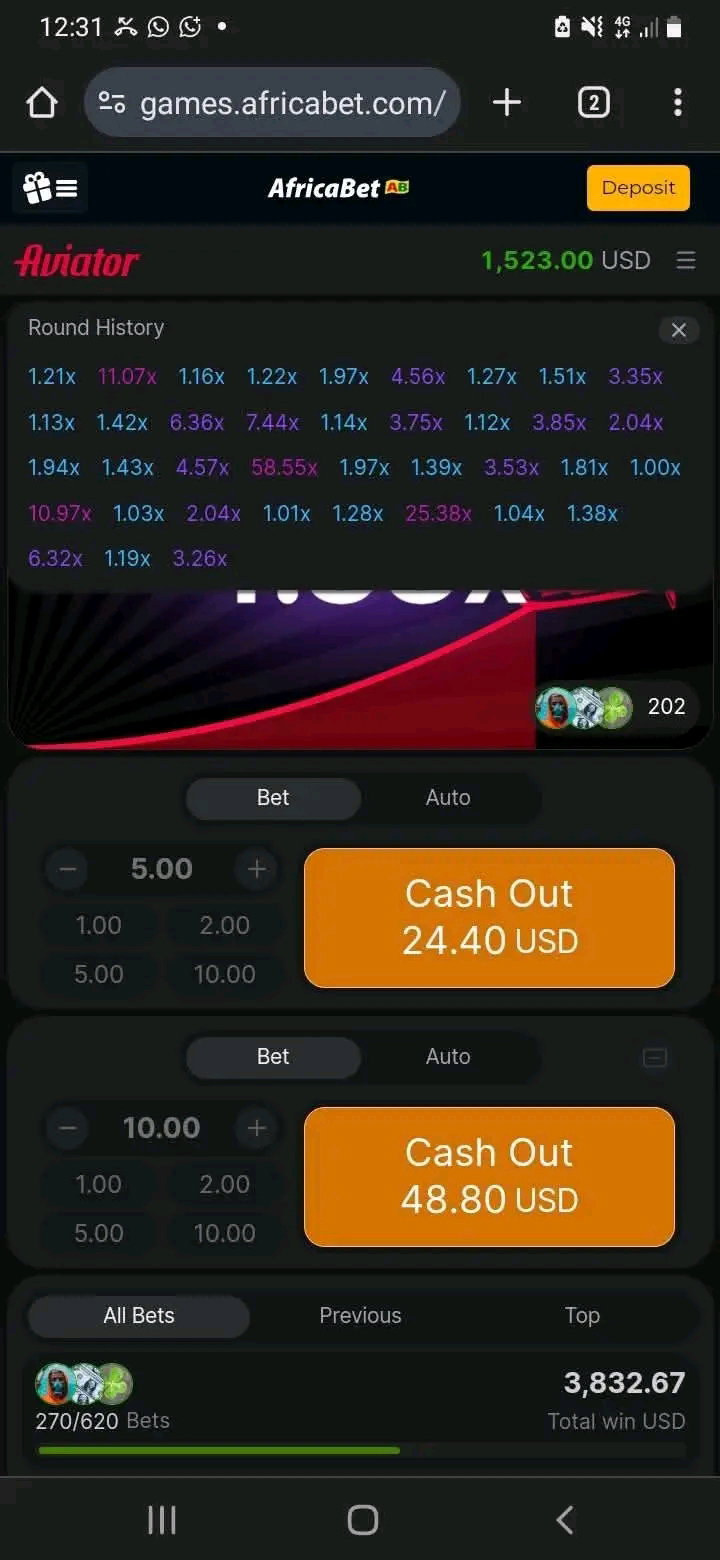Switch second bet panel to Auto
The image size is (720, 1560).
tap(448, 1057)
